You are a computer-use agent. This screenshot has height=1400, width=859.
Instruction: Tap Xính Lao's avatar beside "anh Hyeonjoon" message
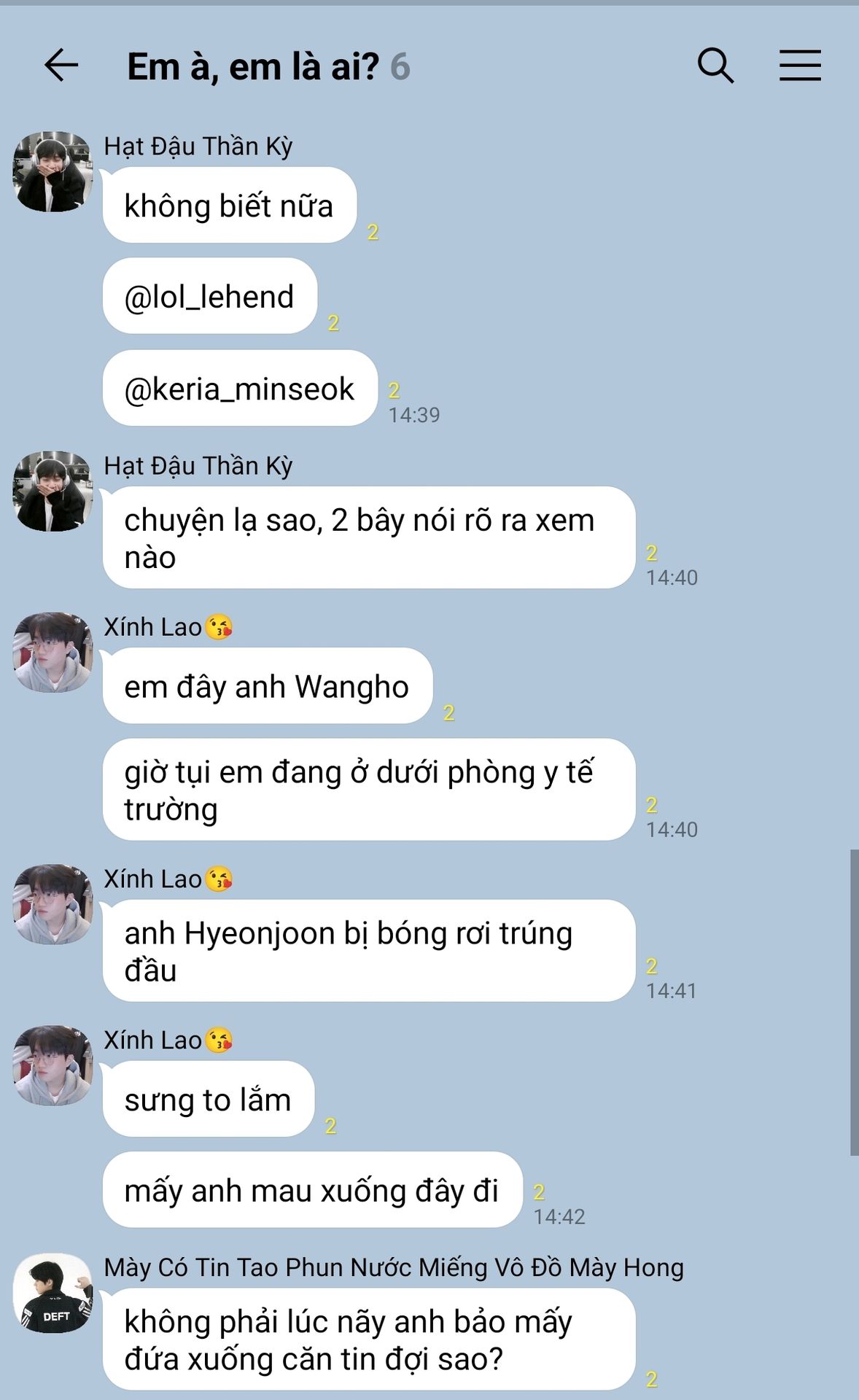[53, 905]
